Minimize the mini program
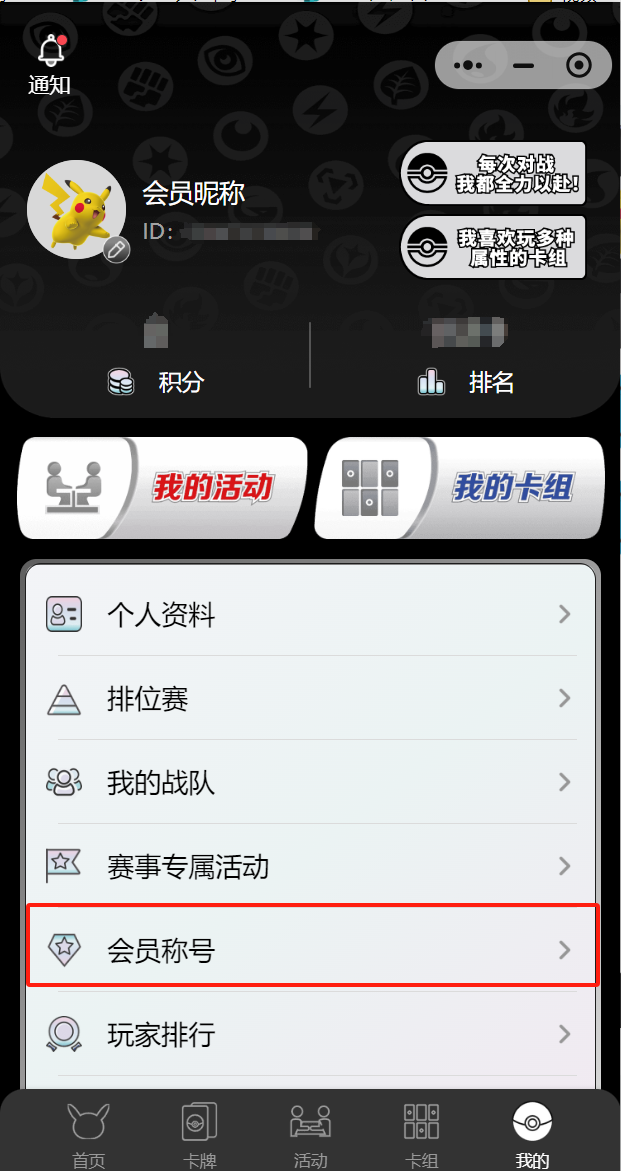 pos(524,66)
